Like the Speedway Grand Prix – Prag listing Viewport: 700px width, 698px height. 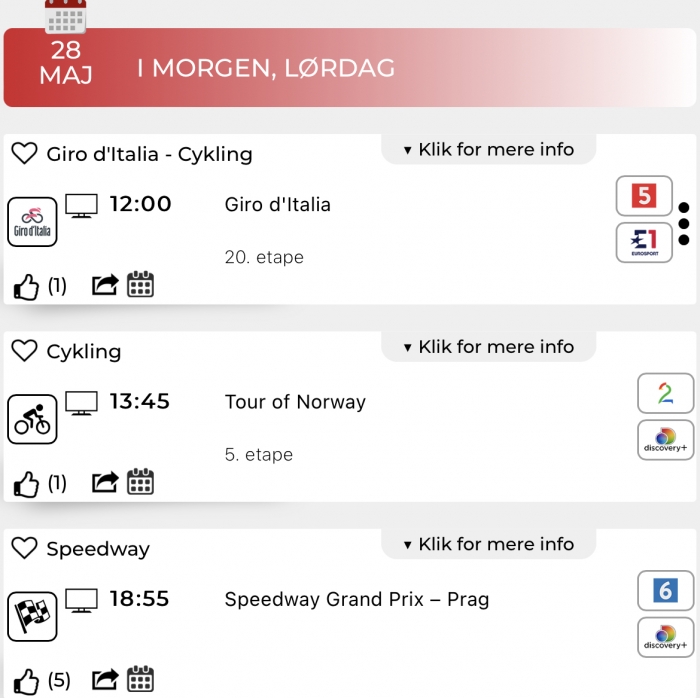[27, 681]
